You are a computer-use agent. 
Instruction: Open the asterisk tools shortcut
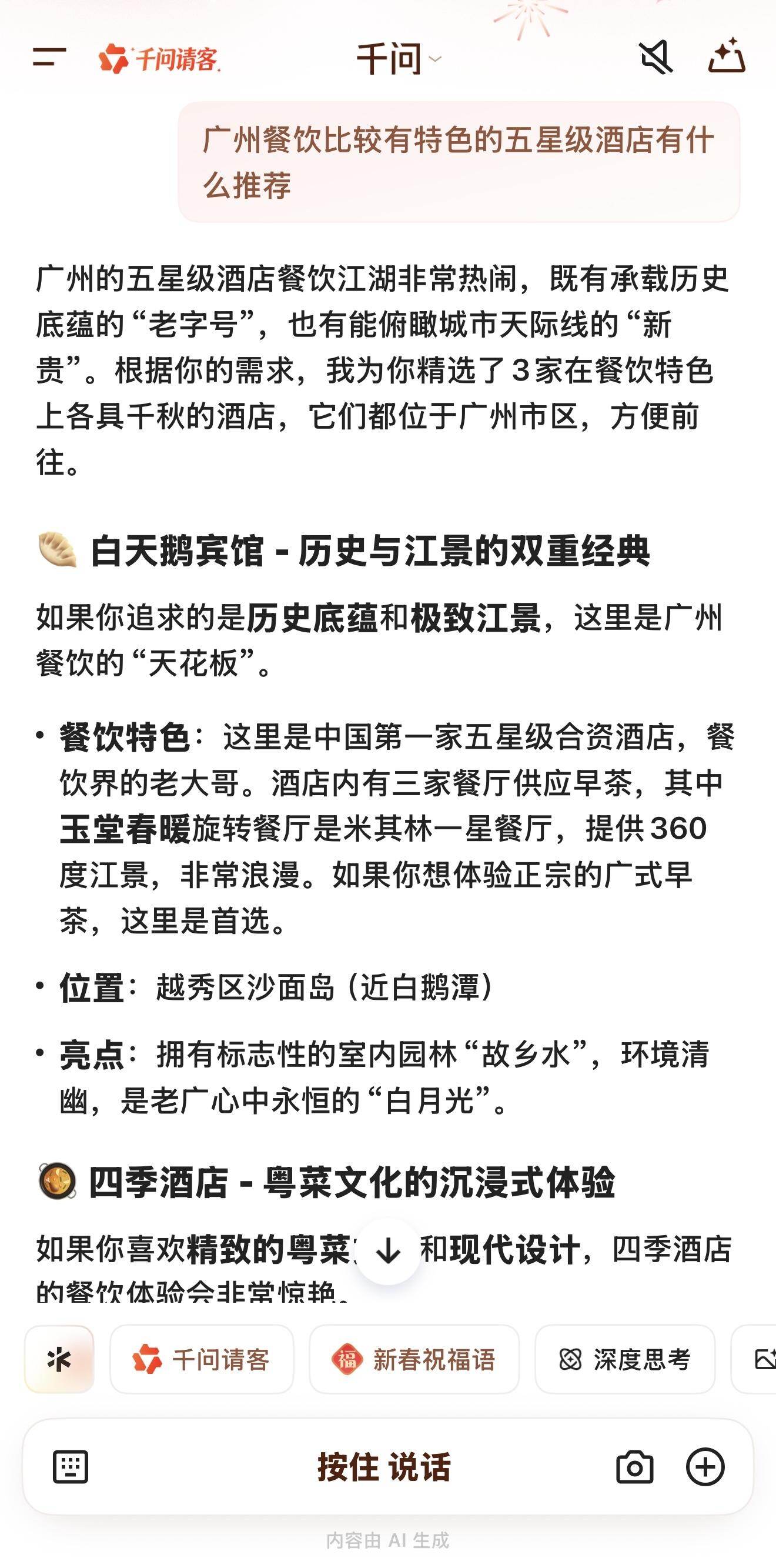coord(59,1359)
